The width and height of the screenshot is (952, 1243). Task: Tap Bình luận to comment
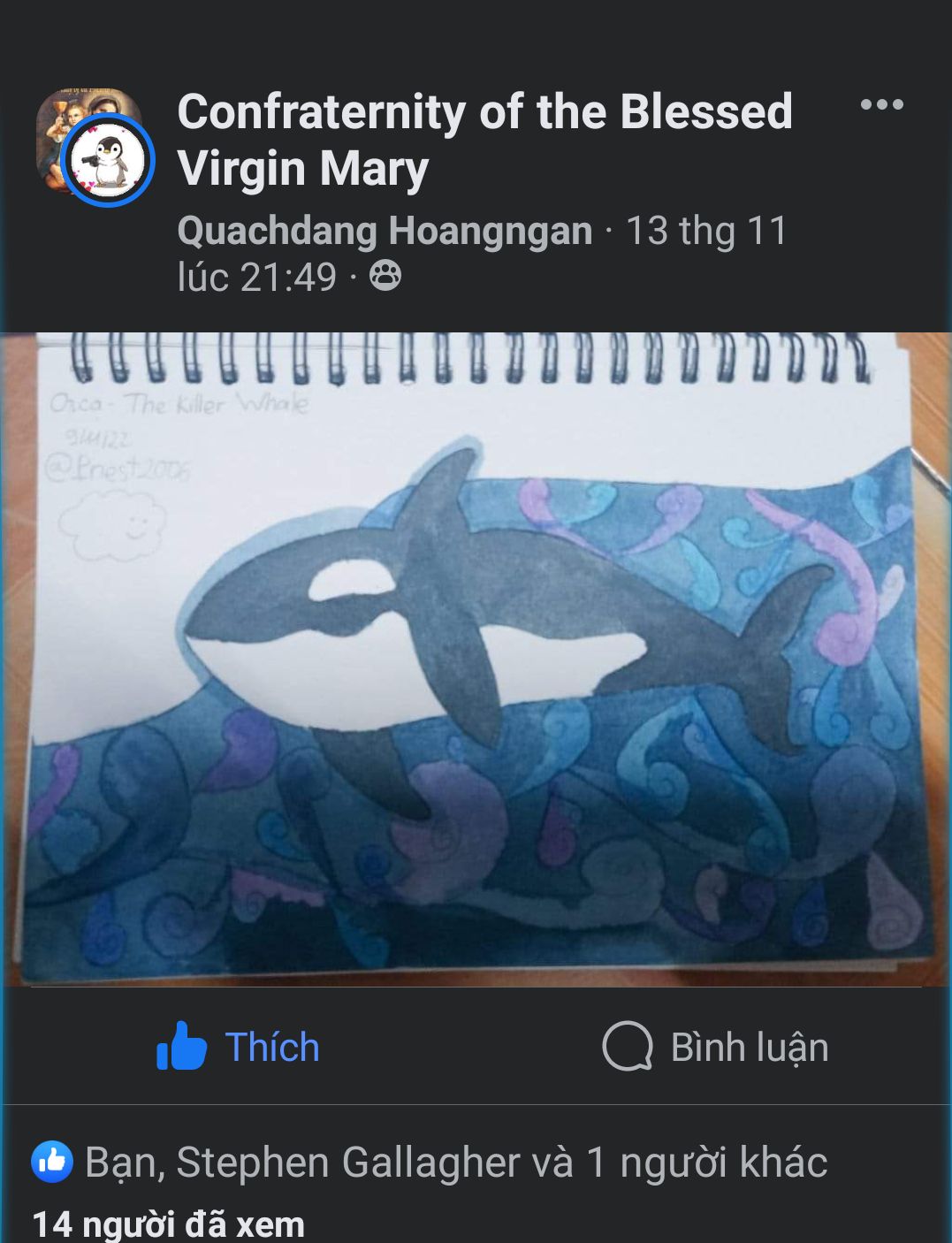point(716,1047)
